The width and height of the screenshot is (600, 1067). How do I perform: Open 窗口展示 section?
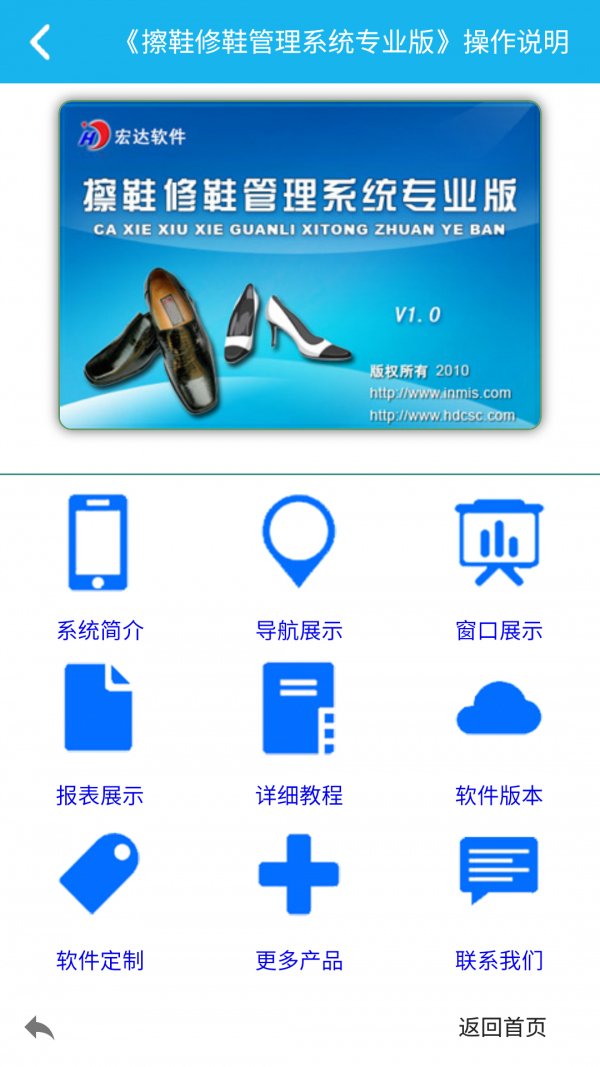(x=499, y=568)
